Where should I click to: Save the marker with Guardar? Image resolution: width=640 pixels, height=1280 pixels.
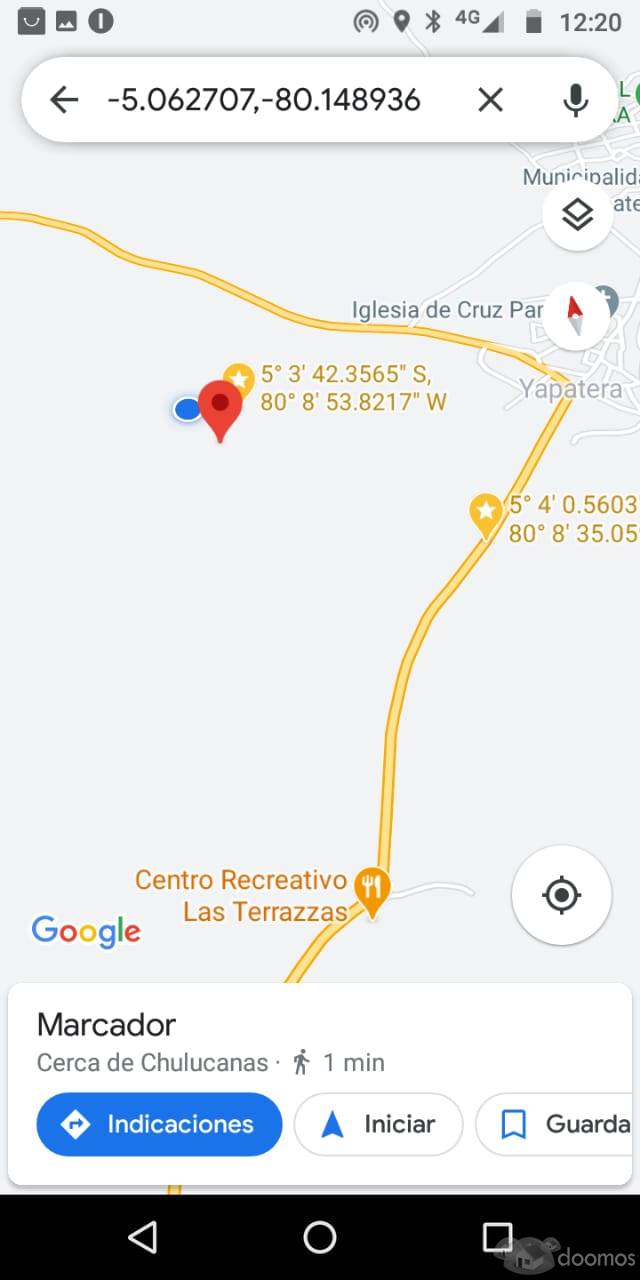pyautogui.click(x=557, y=1124)
